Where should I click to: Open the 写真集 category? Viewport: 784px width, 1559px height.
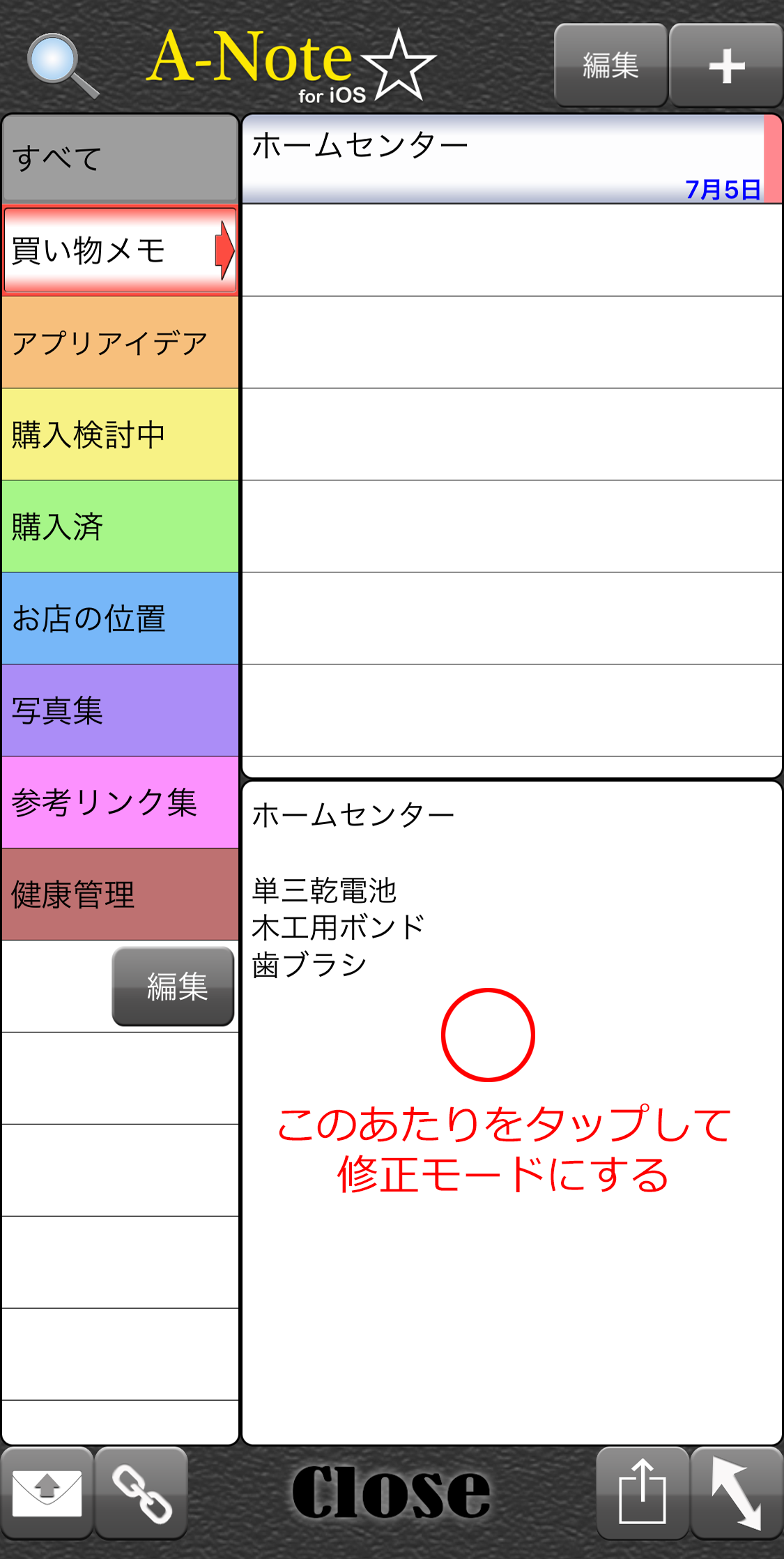coord(121,710)
